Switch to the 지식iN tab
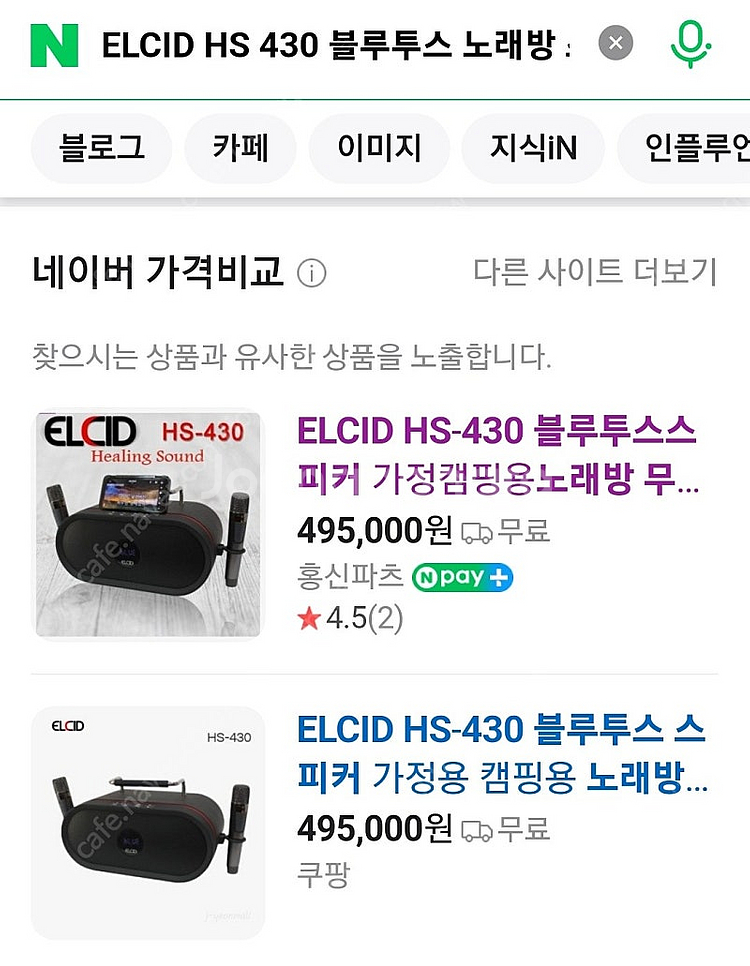 (x=533, y=149)
